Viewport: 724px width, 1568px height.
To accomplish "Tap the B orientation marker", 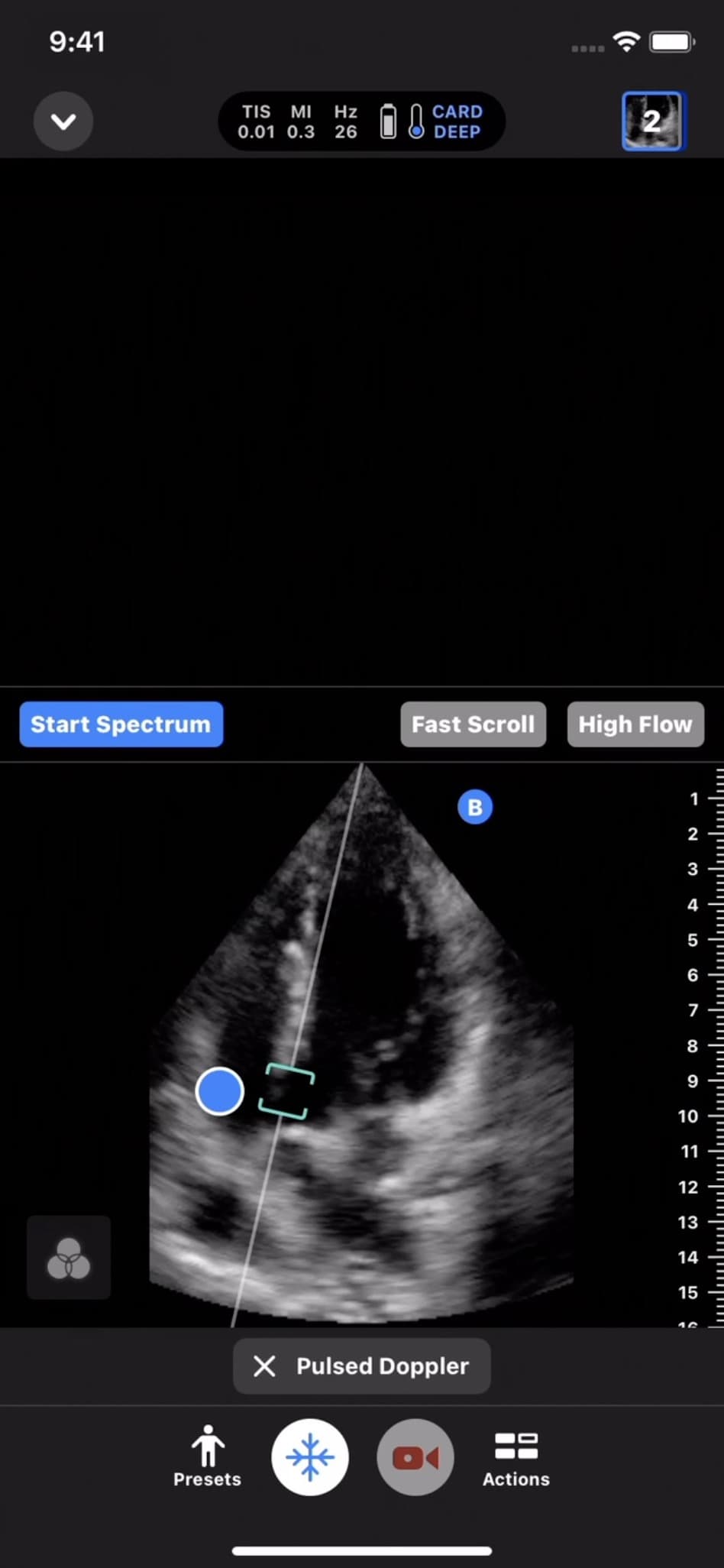I will click(475, 808).
